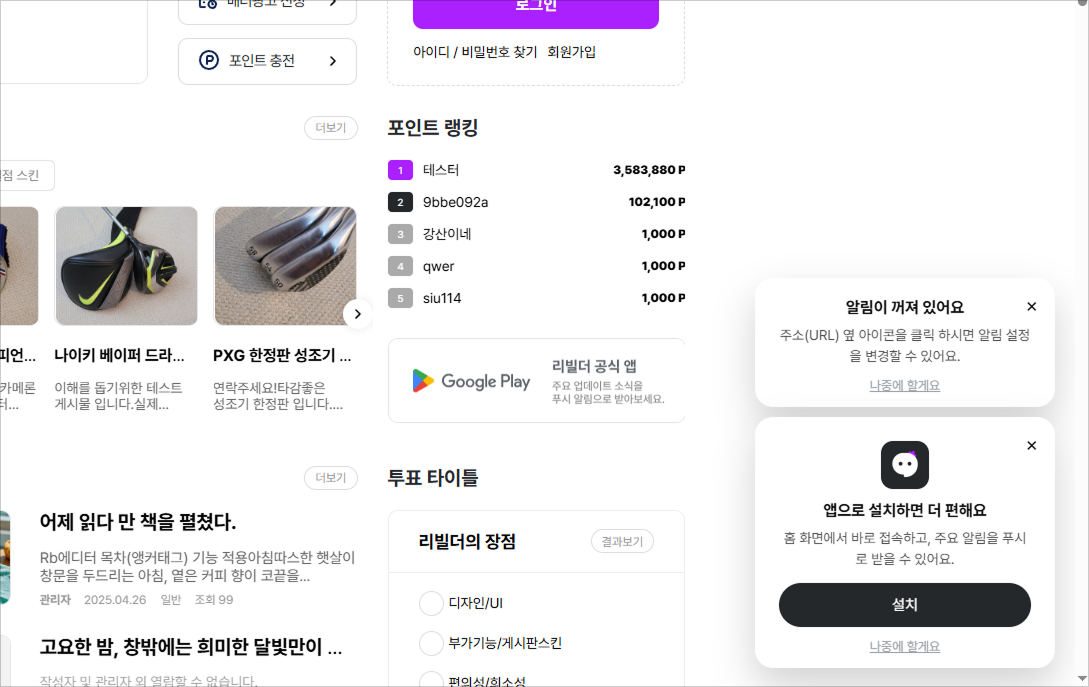The image size is (1089, 687).
Task: Show next products with the carousel arrow
Action: coord(357,314)
